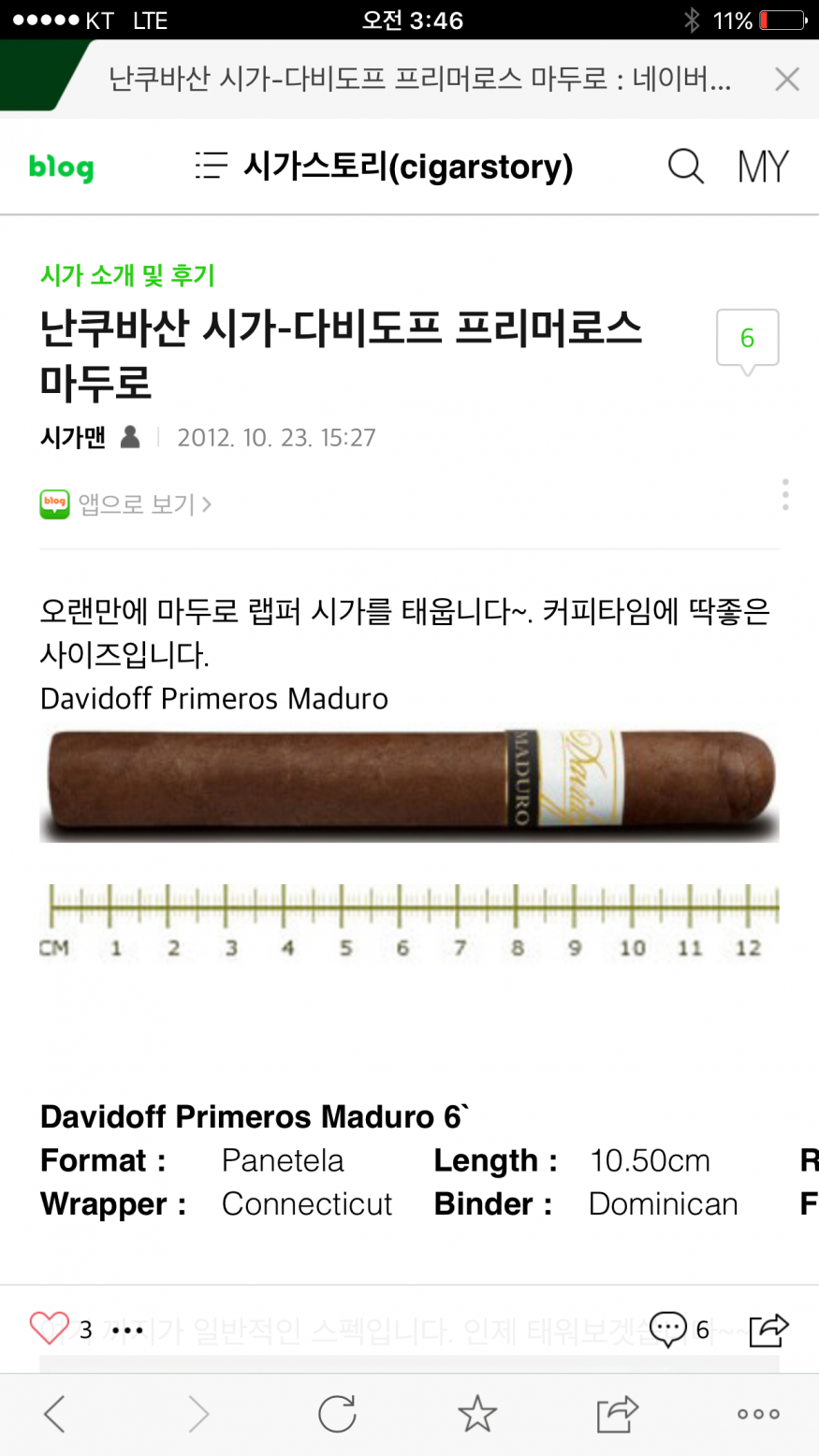
Task: Like this post with the heart
Action: [49, 1328]
